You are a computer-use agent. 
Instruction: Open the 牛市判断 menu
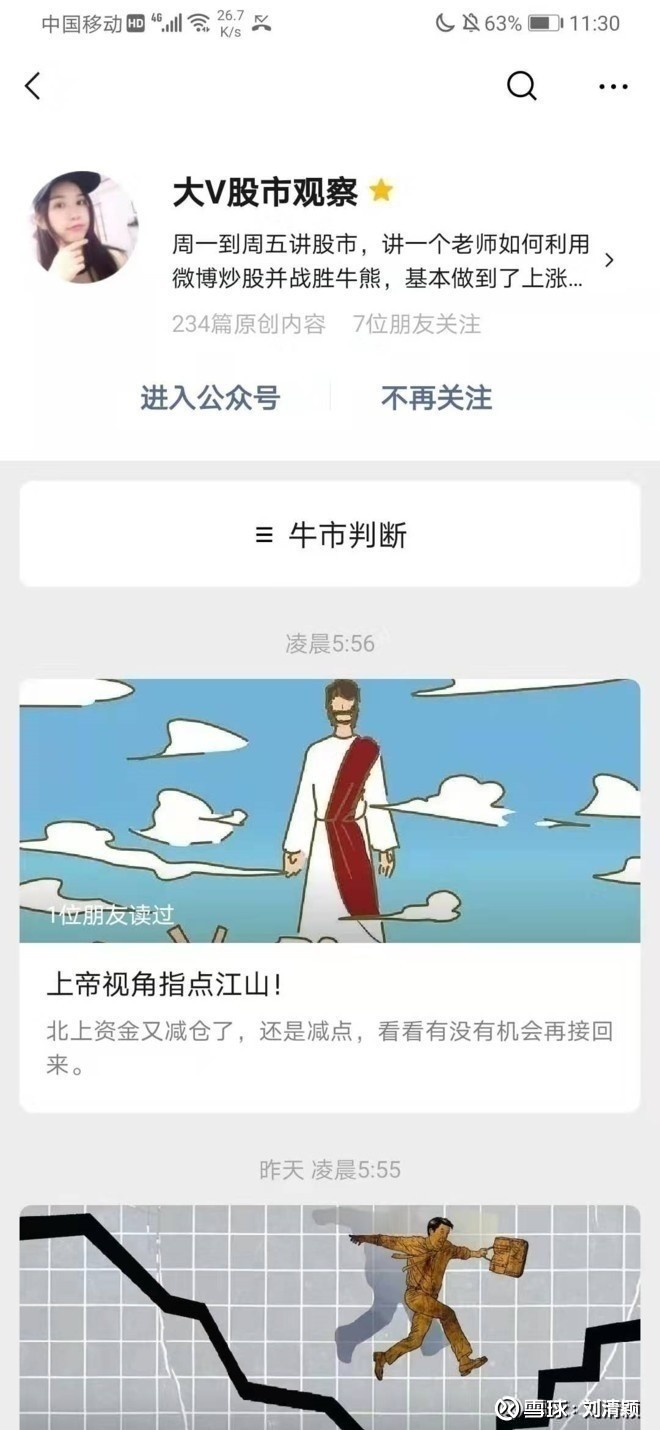click(330, 535)
